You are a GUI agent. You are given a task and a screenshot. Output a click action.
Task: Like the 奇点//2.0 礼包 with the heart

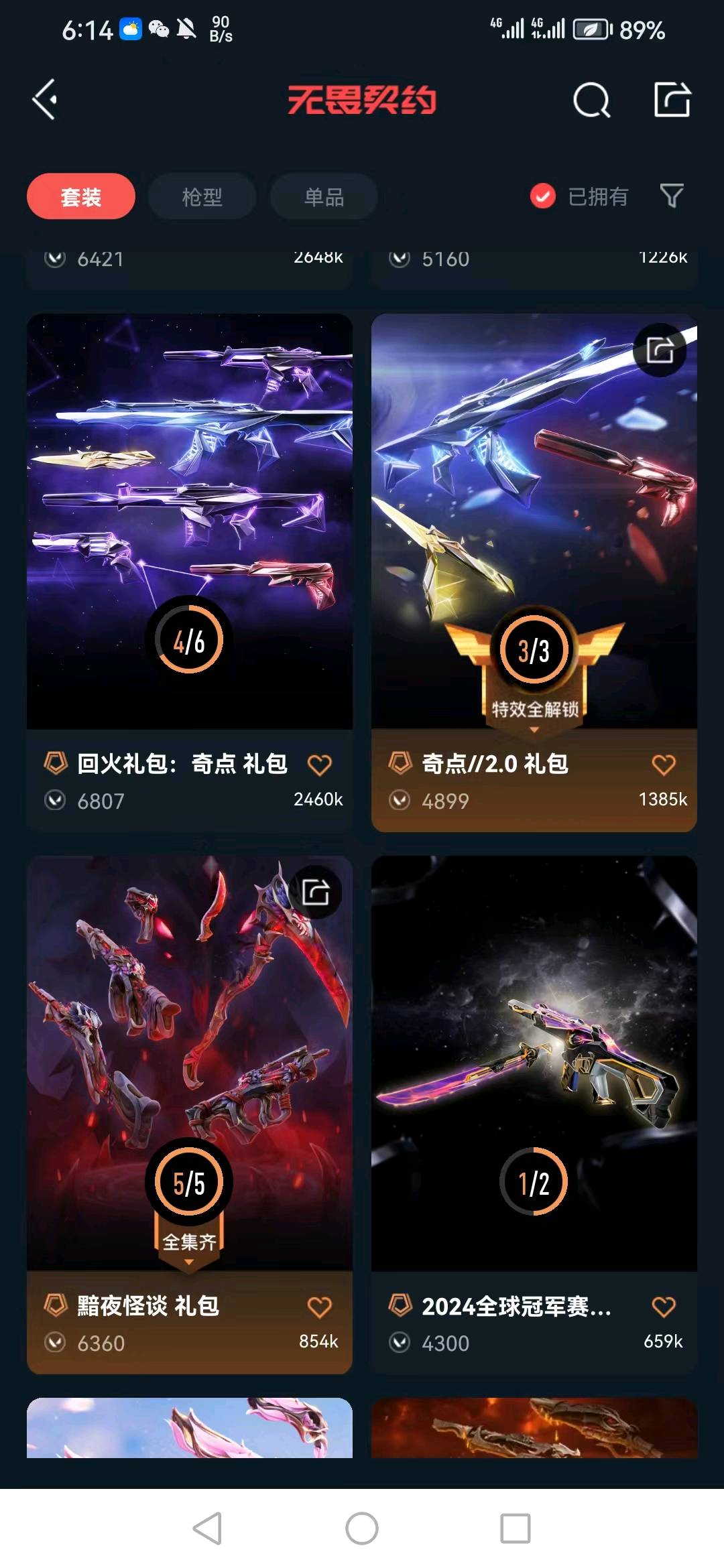(x=664, y=765)
